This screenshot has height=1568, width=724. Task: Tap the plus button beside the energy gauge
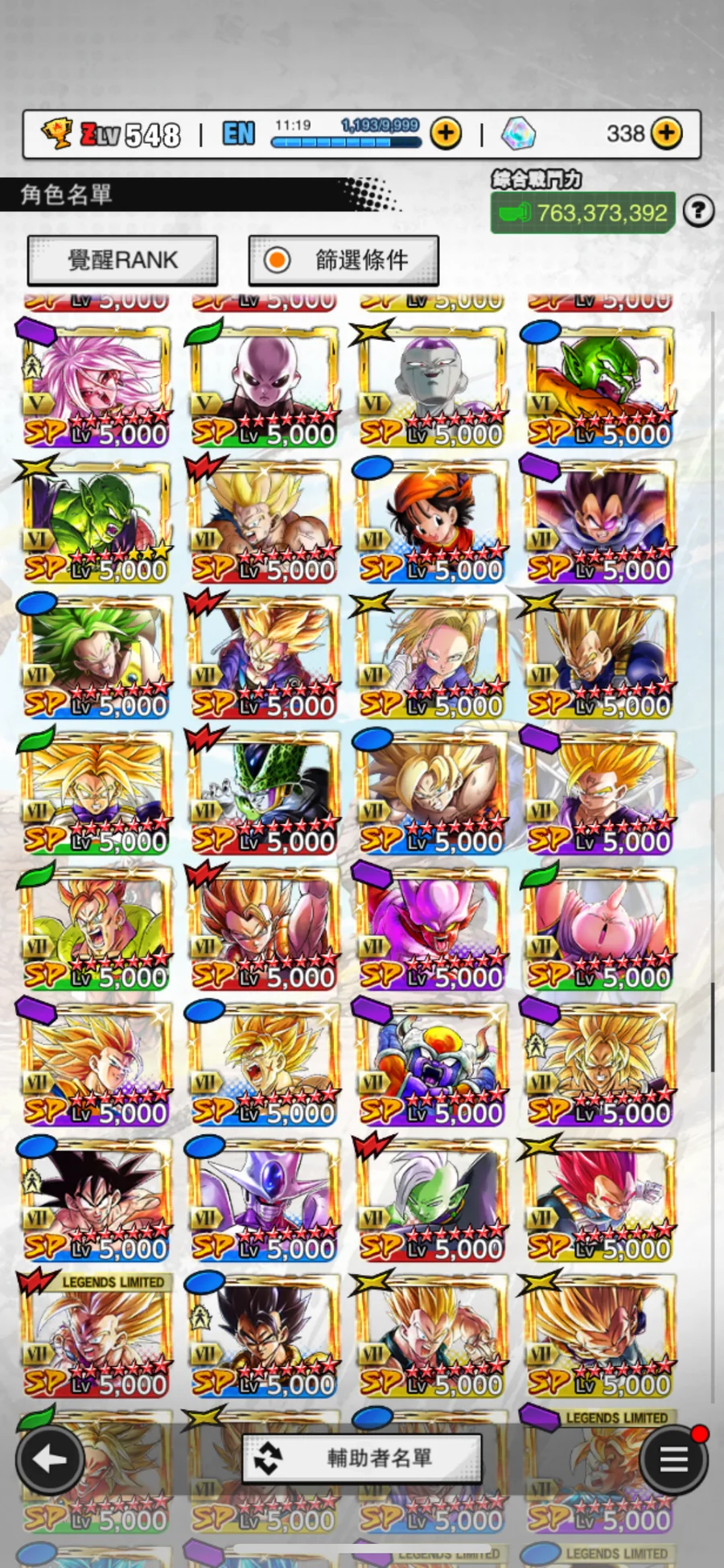pyautogui.click(x=446, y=133)
